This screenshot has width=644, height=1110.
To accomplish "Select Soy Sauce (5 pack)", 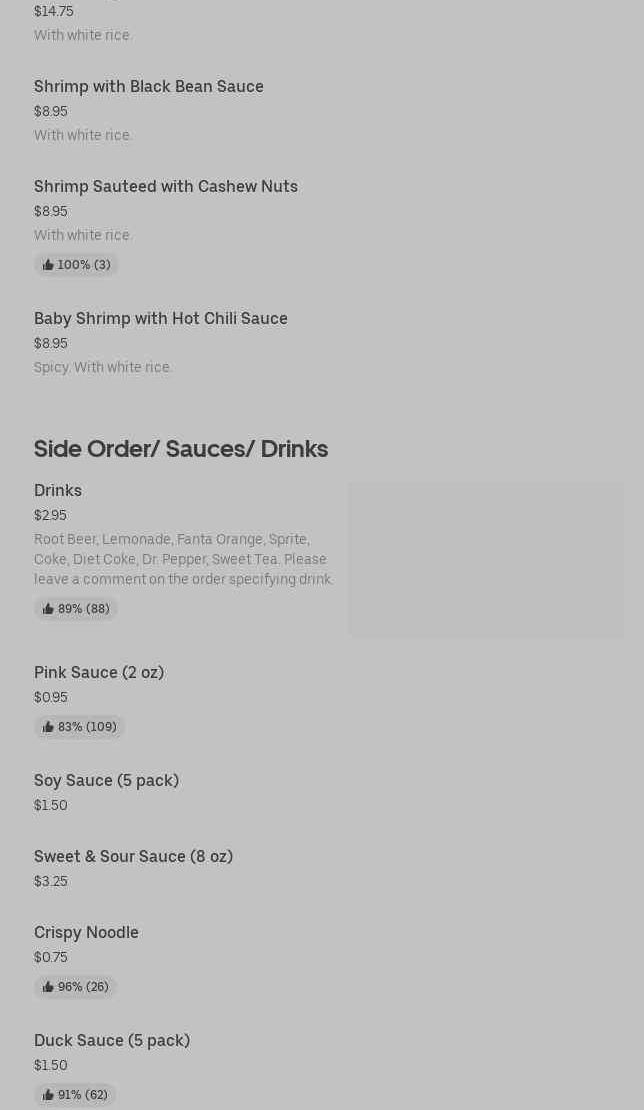I will click(x=106, y=781).
